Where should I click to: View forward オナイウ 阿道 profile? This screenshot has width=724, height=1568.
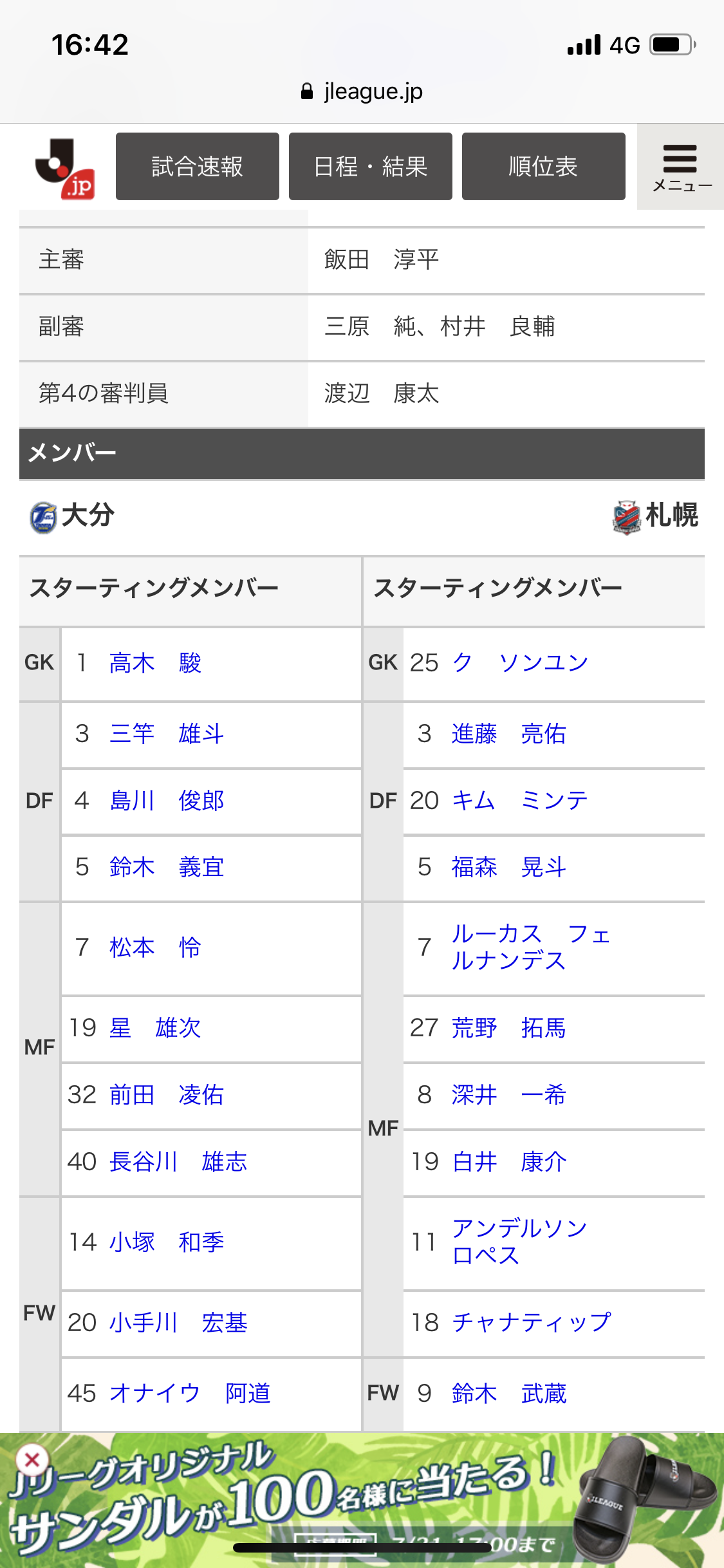click(190, 1394)
